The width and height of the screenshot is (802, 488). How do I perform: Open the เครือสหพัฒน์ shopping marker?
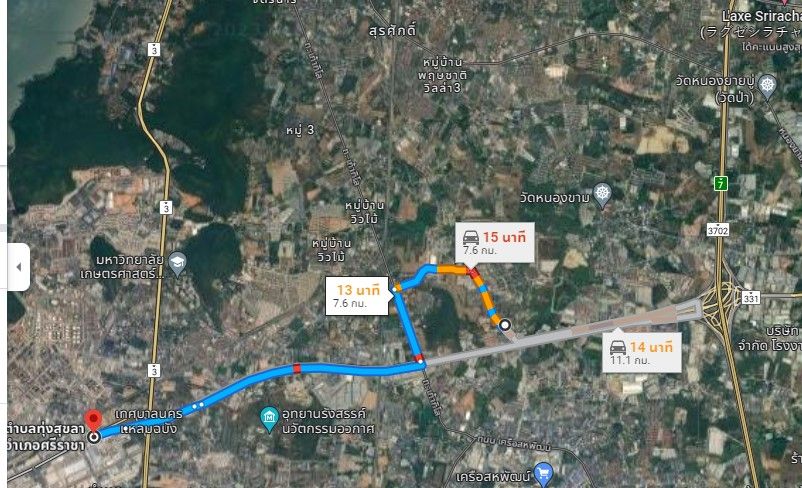click(x=543, y=470)
